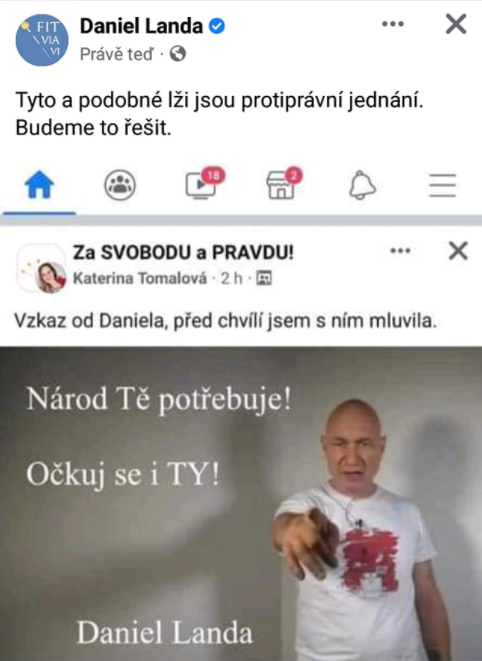The image size is (482, 661).
Task: Open Daniel Landa's profile picture
Action: tap(42, 40)
